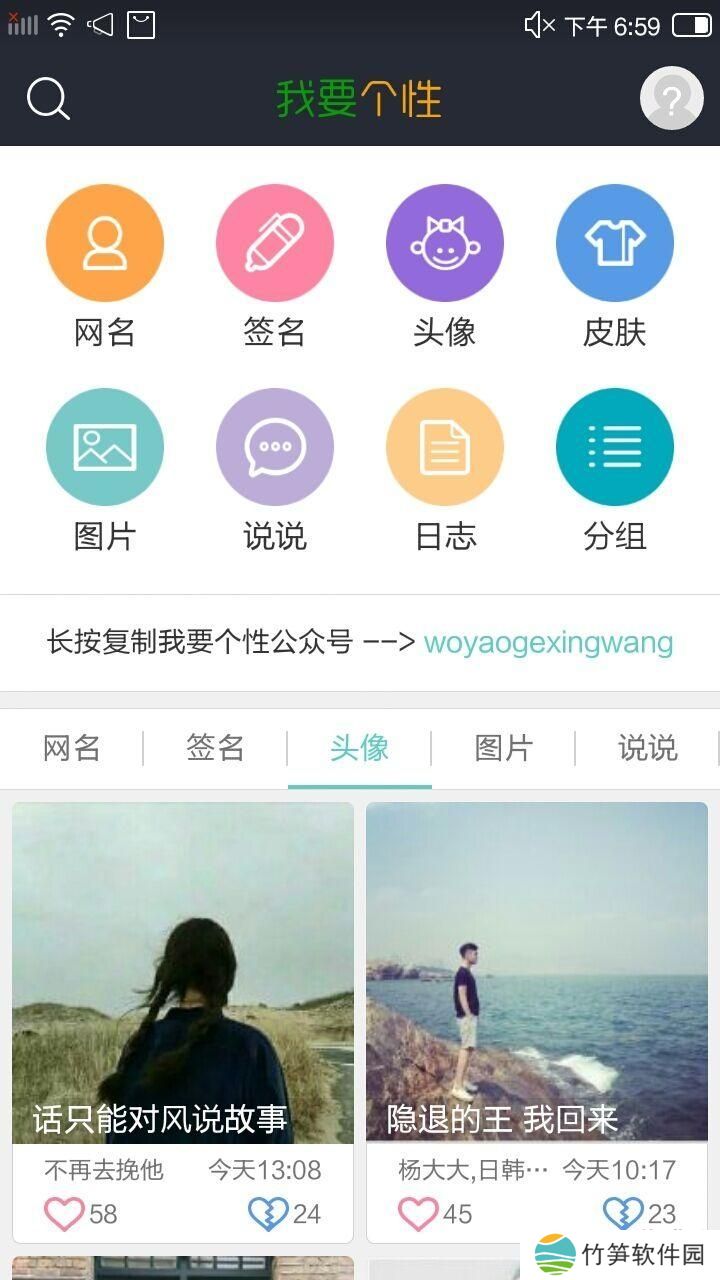Open the 日志 category circle

point(445,447)
